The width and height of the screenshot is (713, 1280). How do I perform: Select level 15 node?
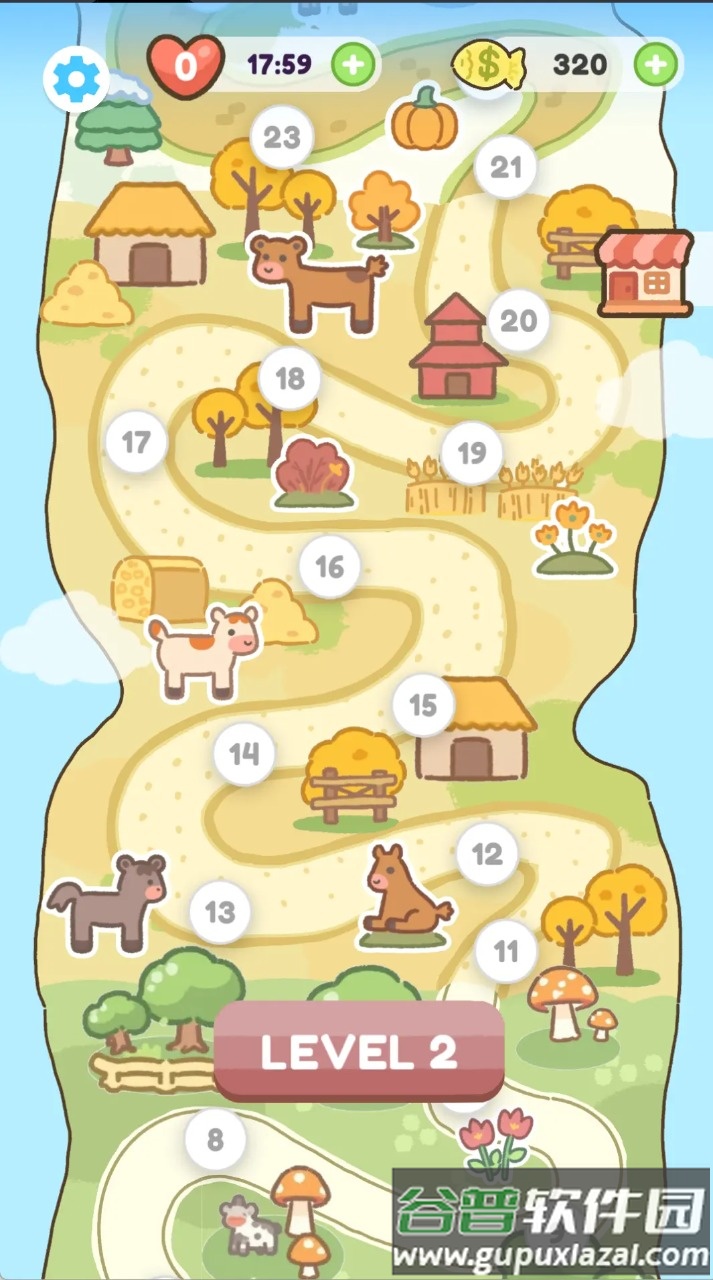click(x=423, y=705)
